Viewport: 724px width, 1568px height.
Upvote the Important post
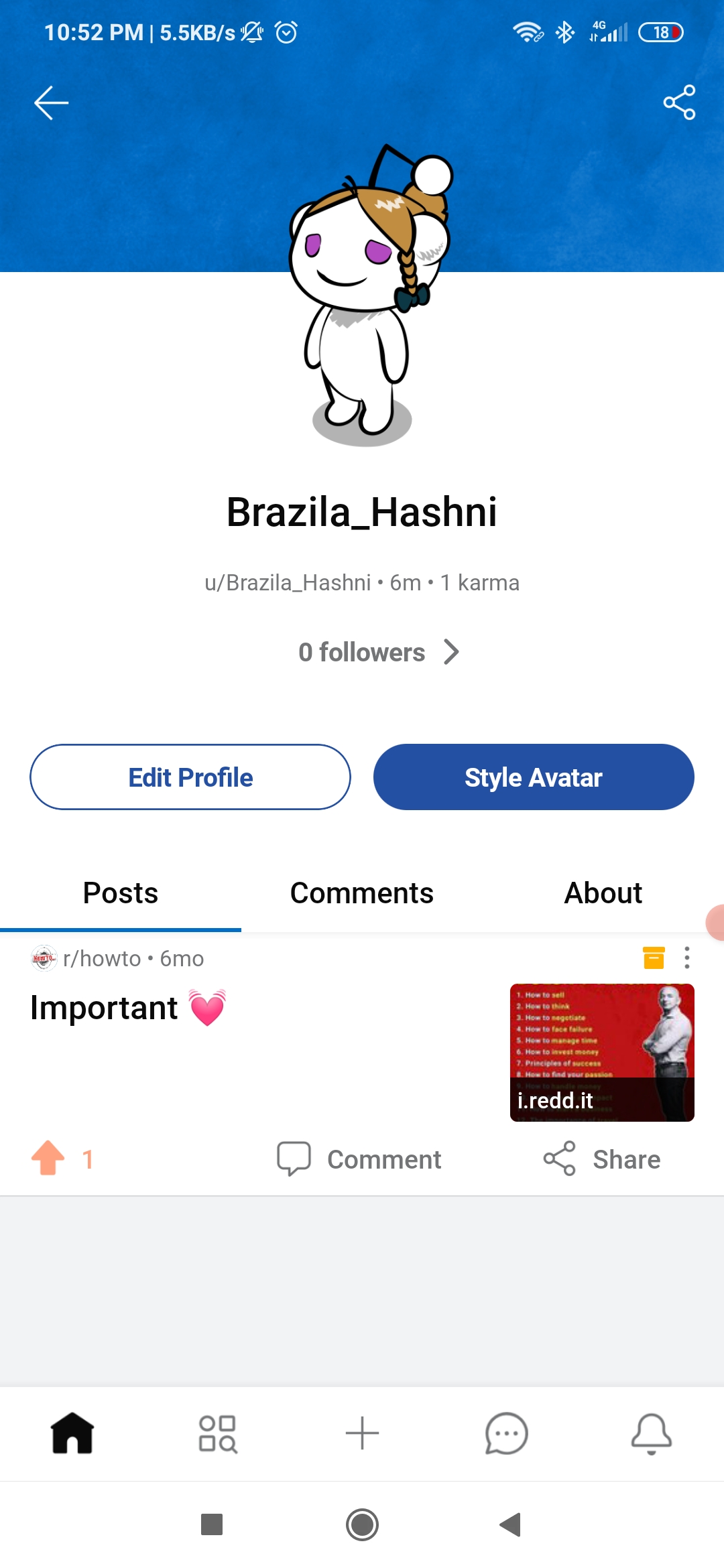point(48,1159)
